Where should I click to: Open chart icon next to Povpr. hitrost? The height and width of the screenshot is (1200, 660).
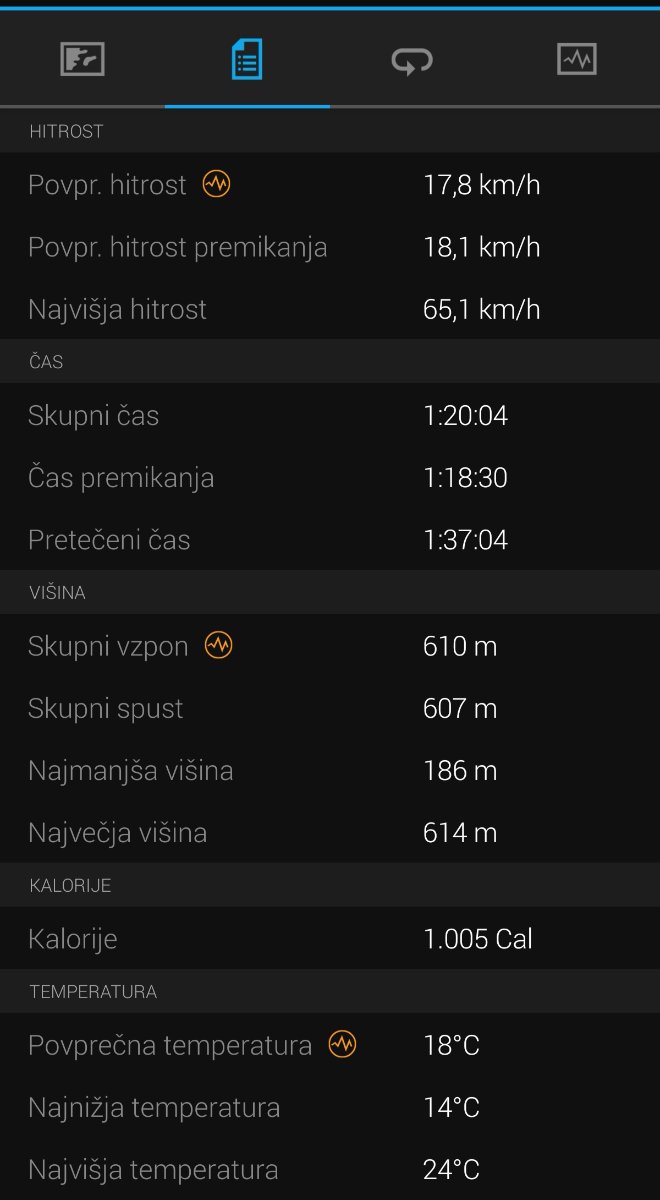tap(217, 184)
